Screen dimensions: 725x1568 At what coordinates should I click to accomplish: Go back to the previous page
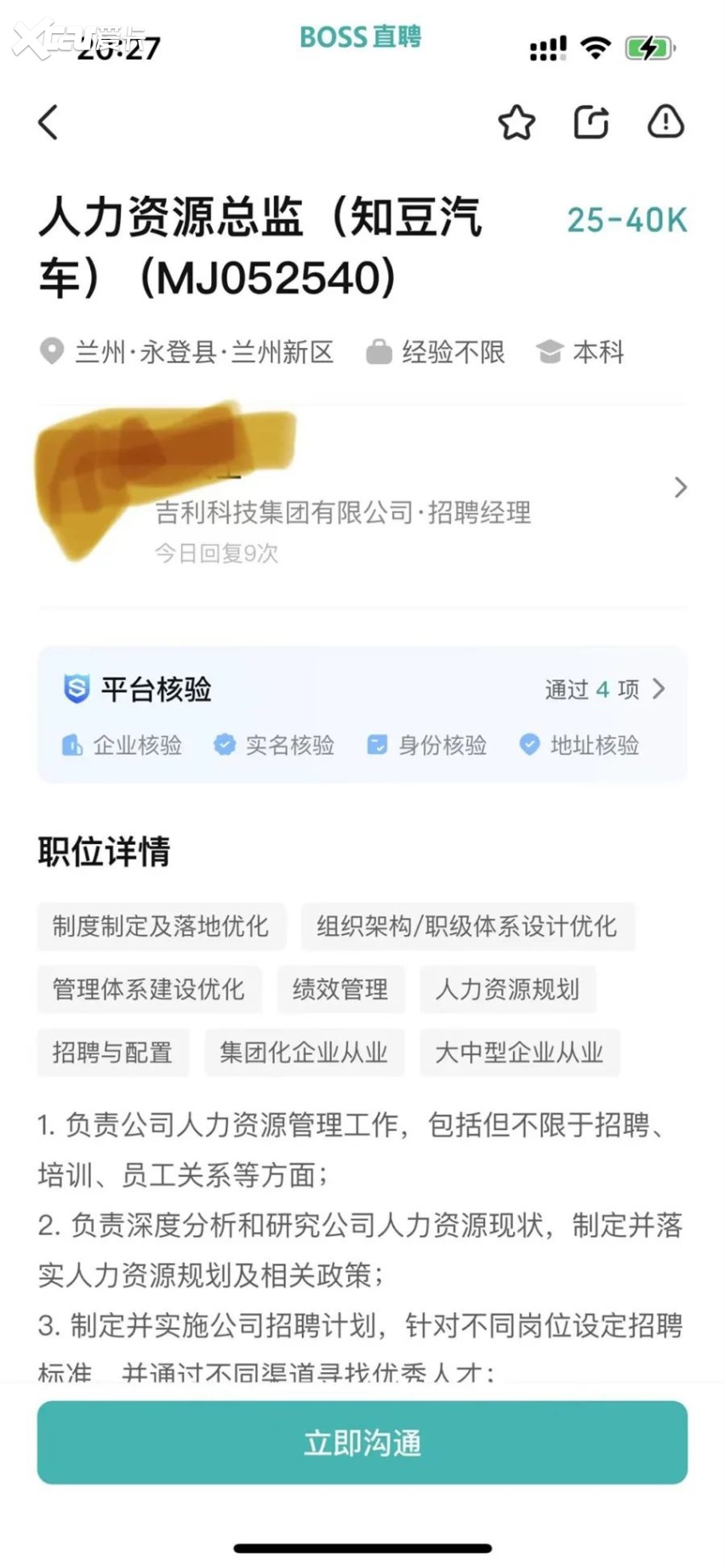(49, 123)
